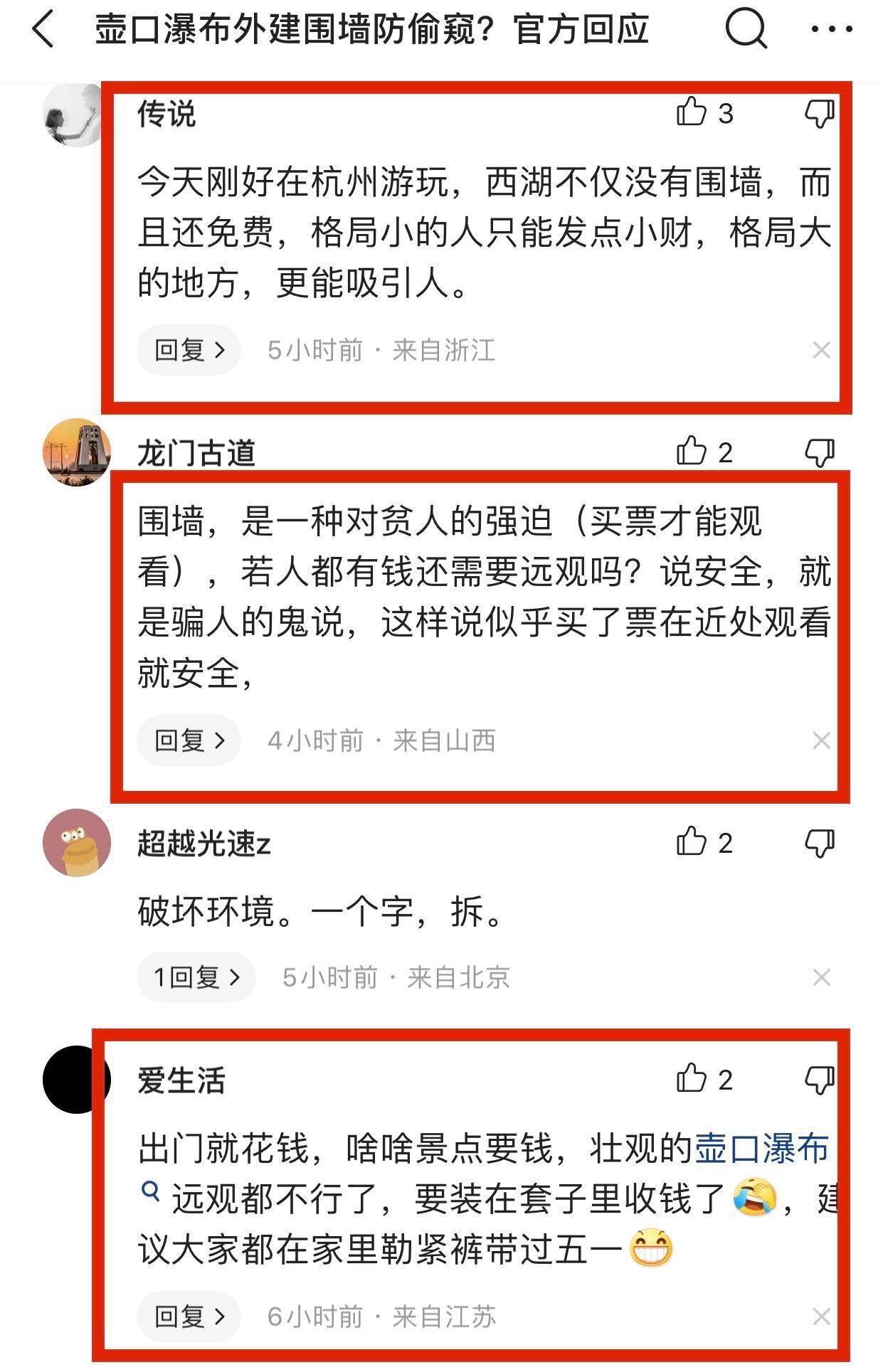Viewport: 883px width, 1372px height.
Task: Expand the 1回复 under 超越光速z
Action: [x=196, y=977]
